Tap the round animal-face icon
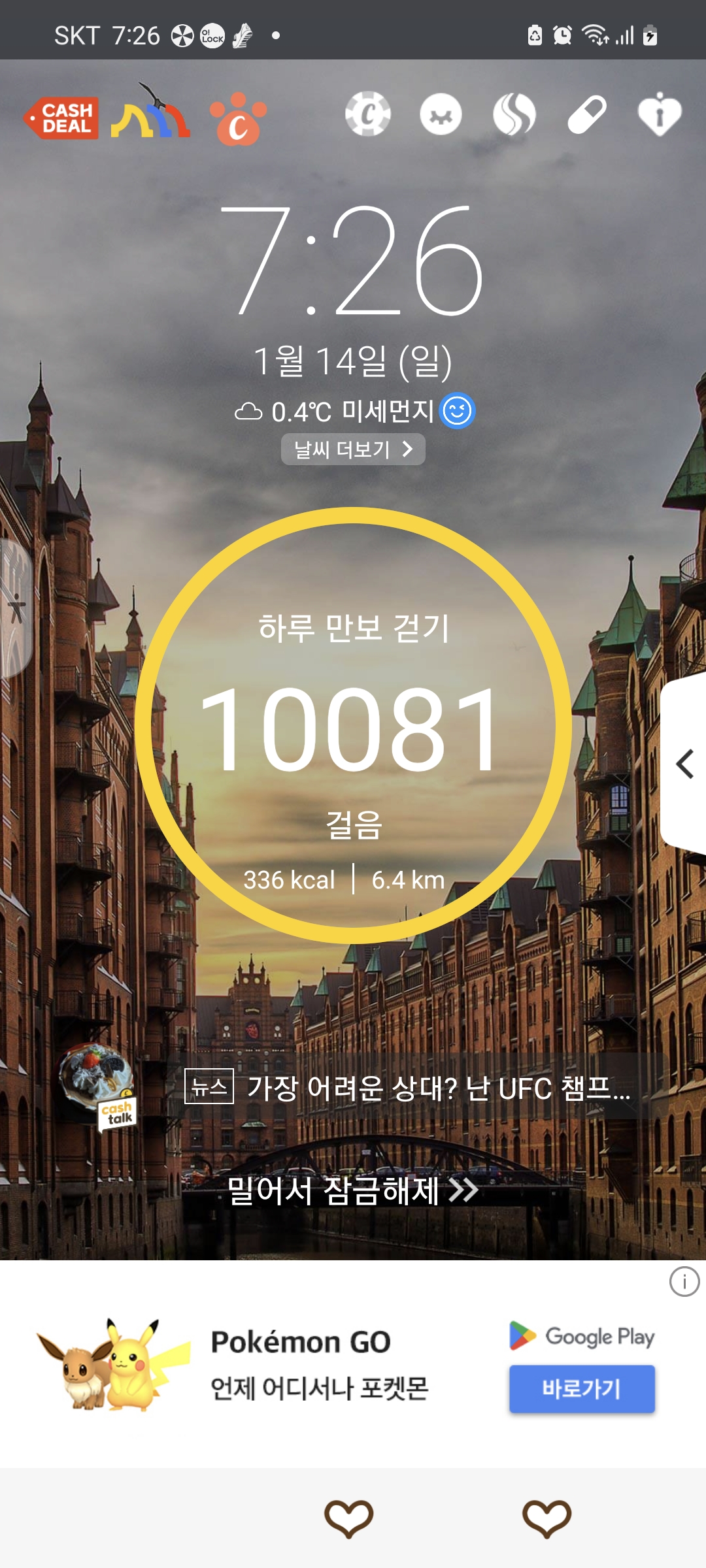Screen dimensions: 706x1568 point(441,115)
